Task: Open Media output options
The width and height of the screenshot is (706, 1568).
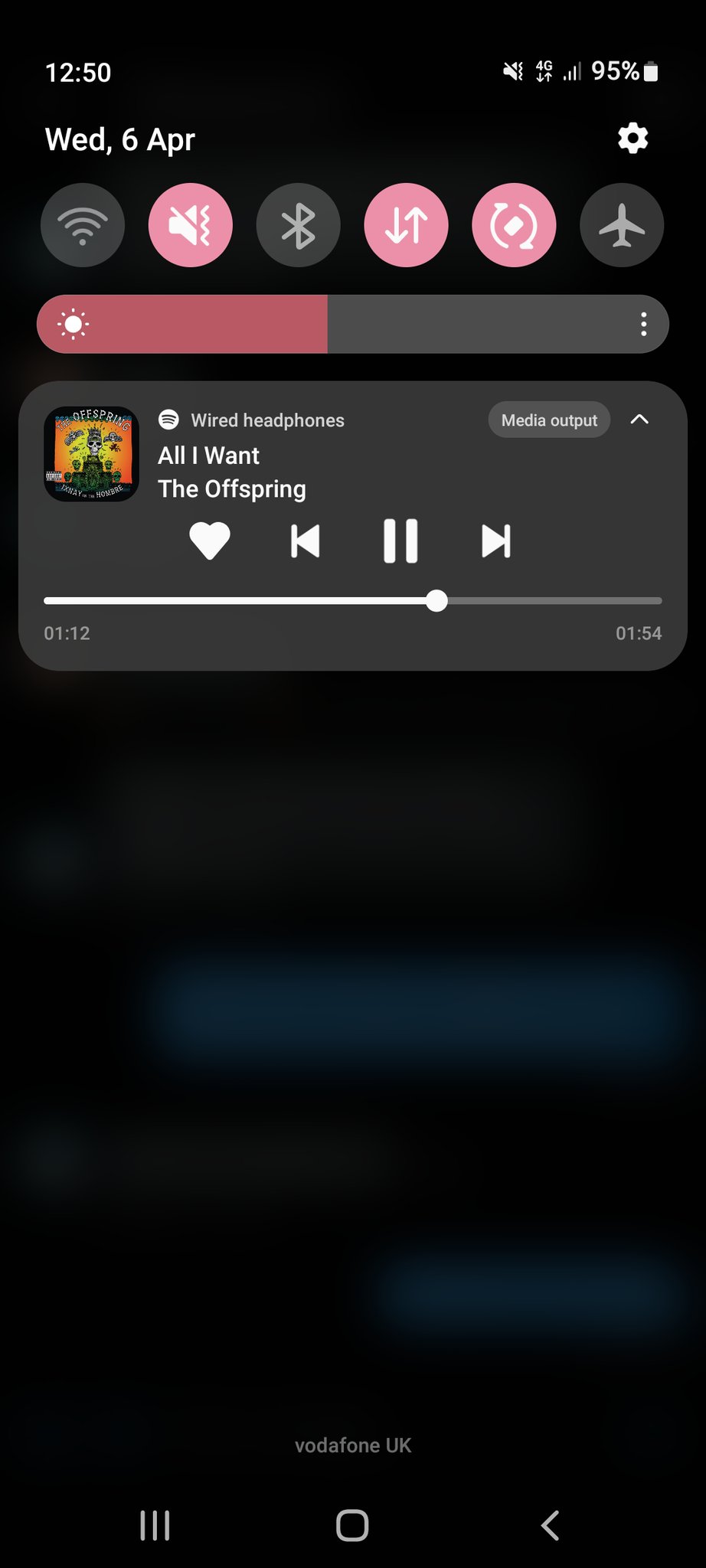Action: click(549, 420)
